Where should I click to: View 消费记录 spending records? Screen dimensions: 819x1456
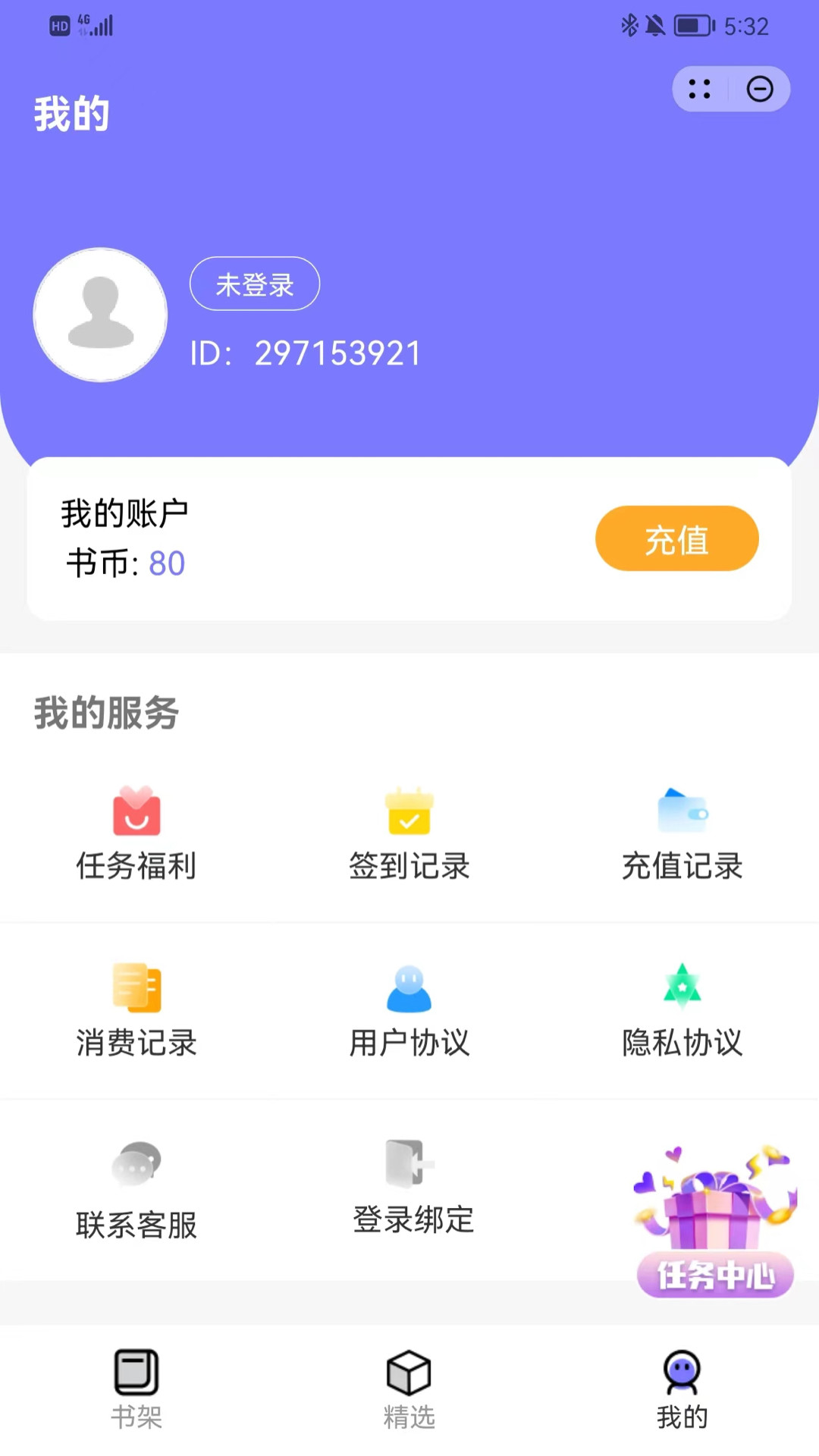tap(136, 1011)
